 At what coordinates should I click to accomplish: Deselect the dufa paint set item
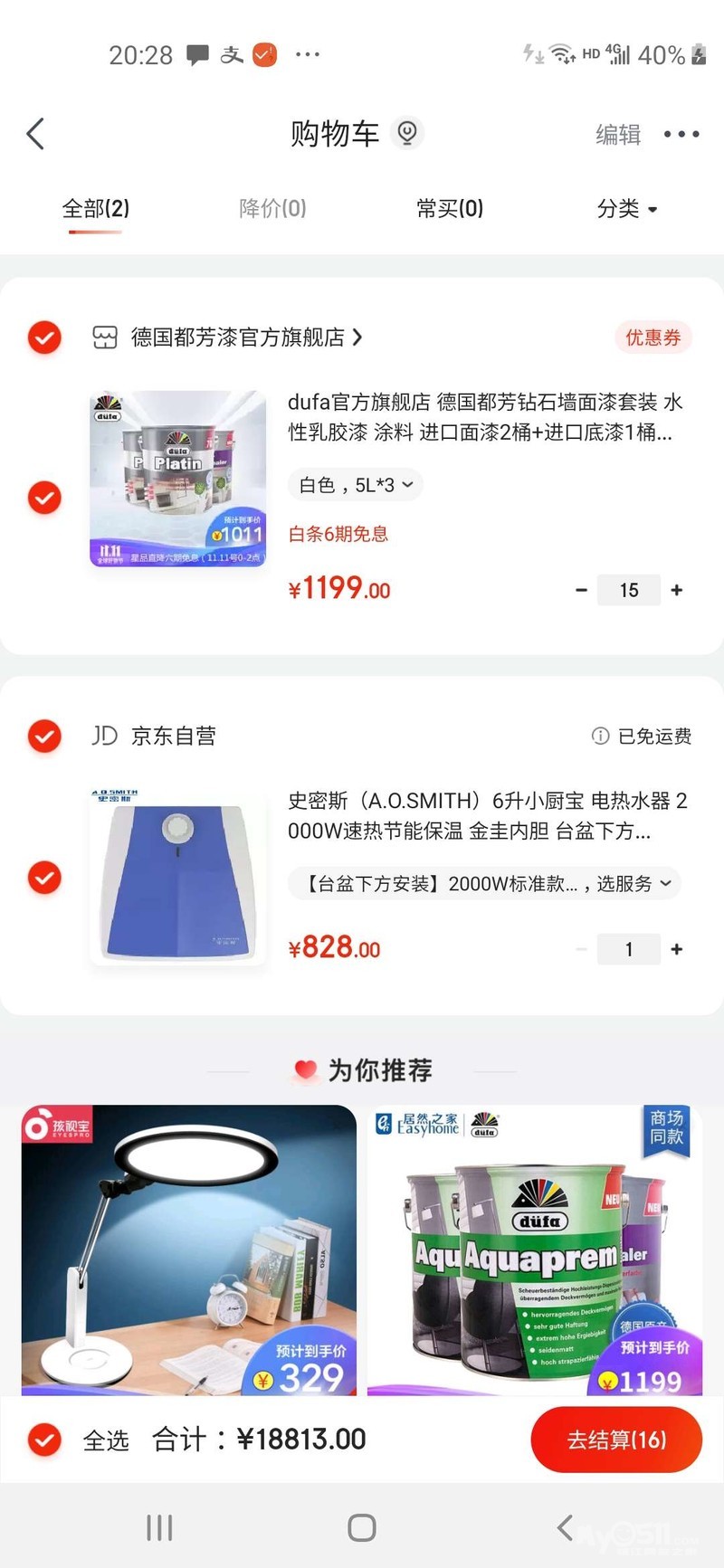44,498
